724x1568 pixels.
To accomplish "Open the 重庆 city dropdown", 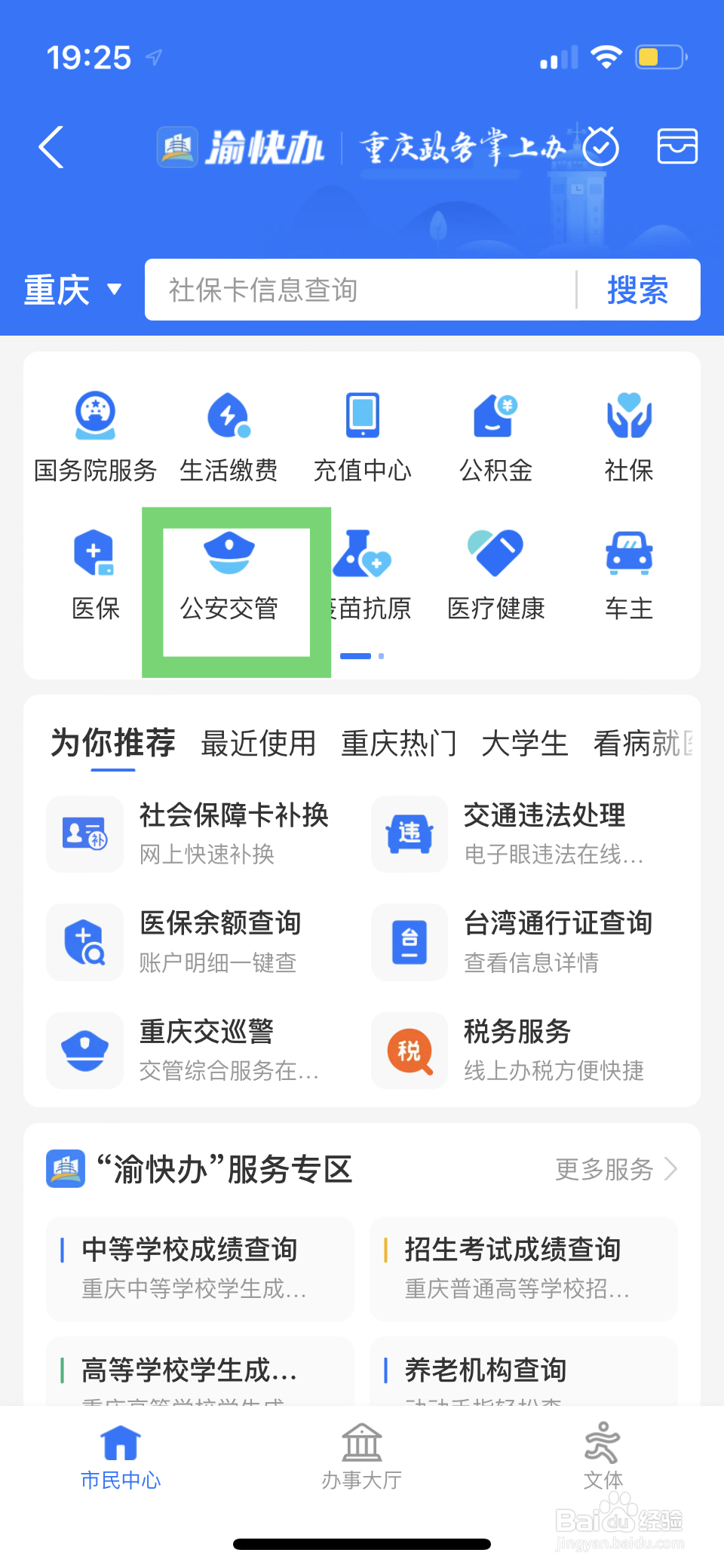I will [x=72, y=290].
